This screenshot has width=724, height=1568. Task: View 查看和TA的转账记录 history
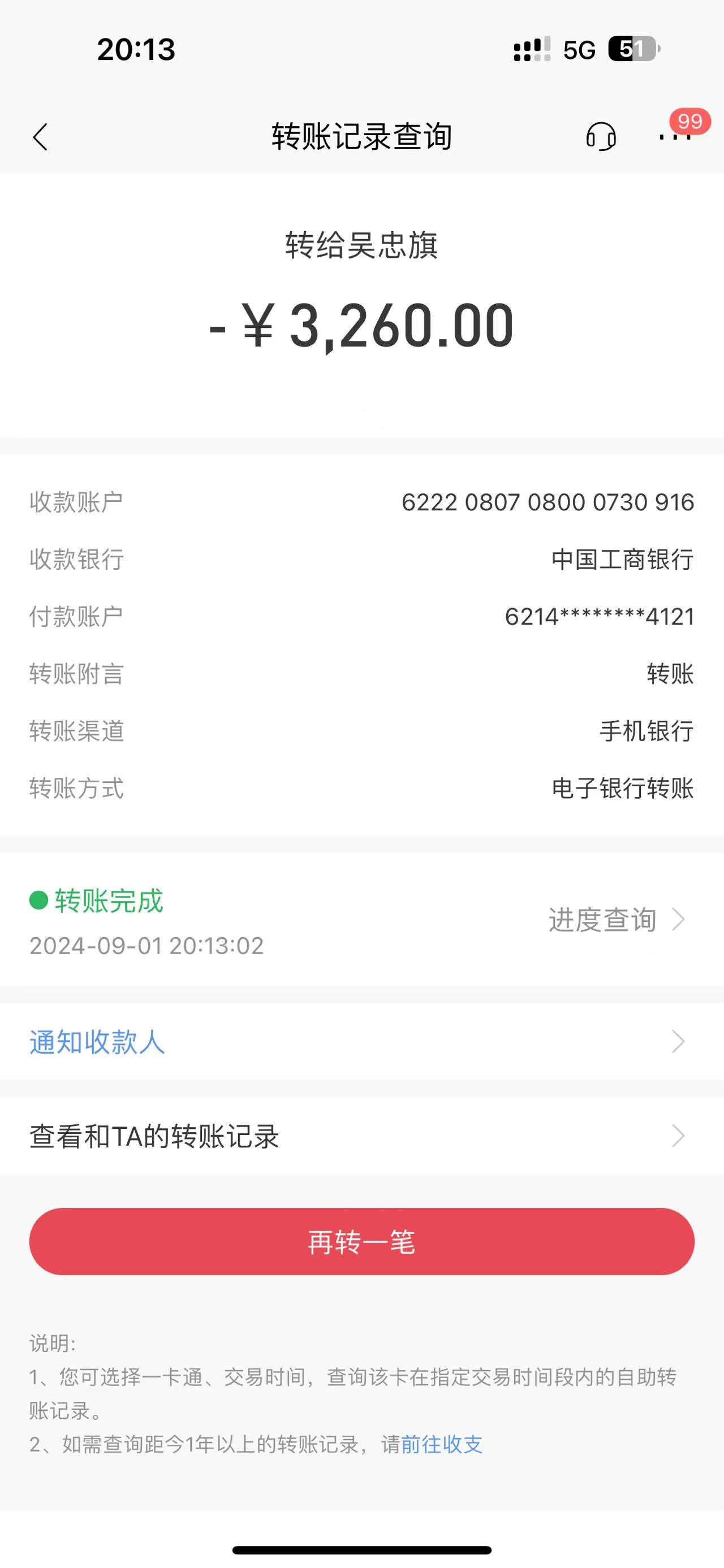(x=361, y=1136)
